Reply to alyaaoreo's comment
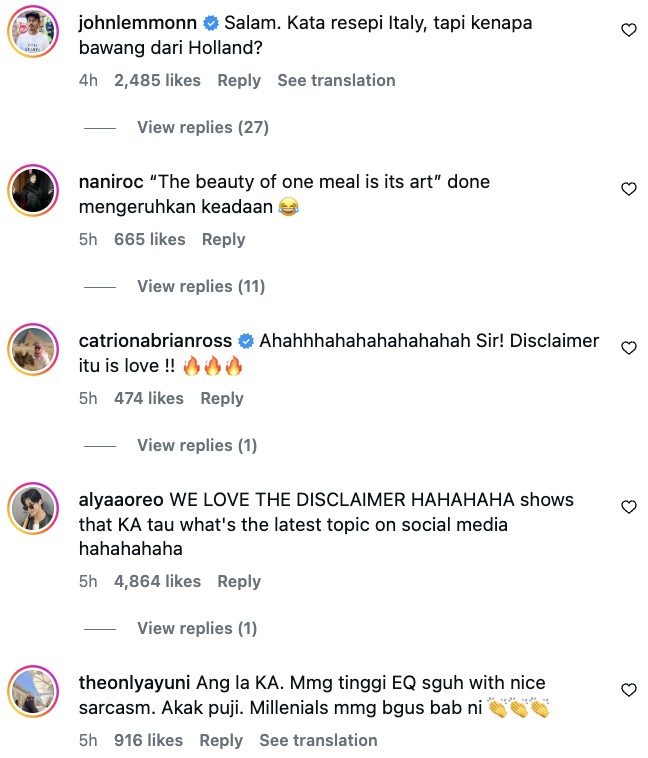The width and height of the screenshot is (648, 758). [239, 581]
